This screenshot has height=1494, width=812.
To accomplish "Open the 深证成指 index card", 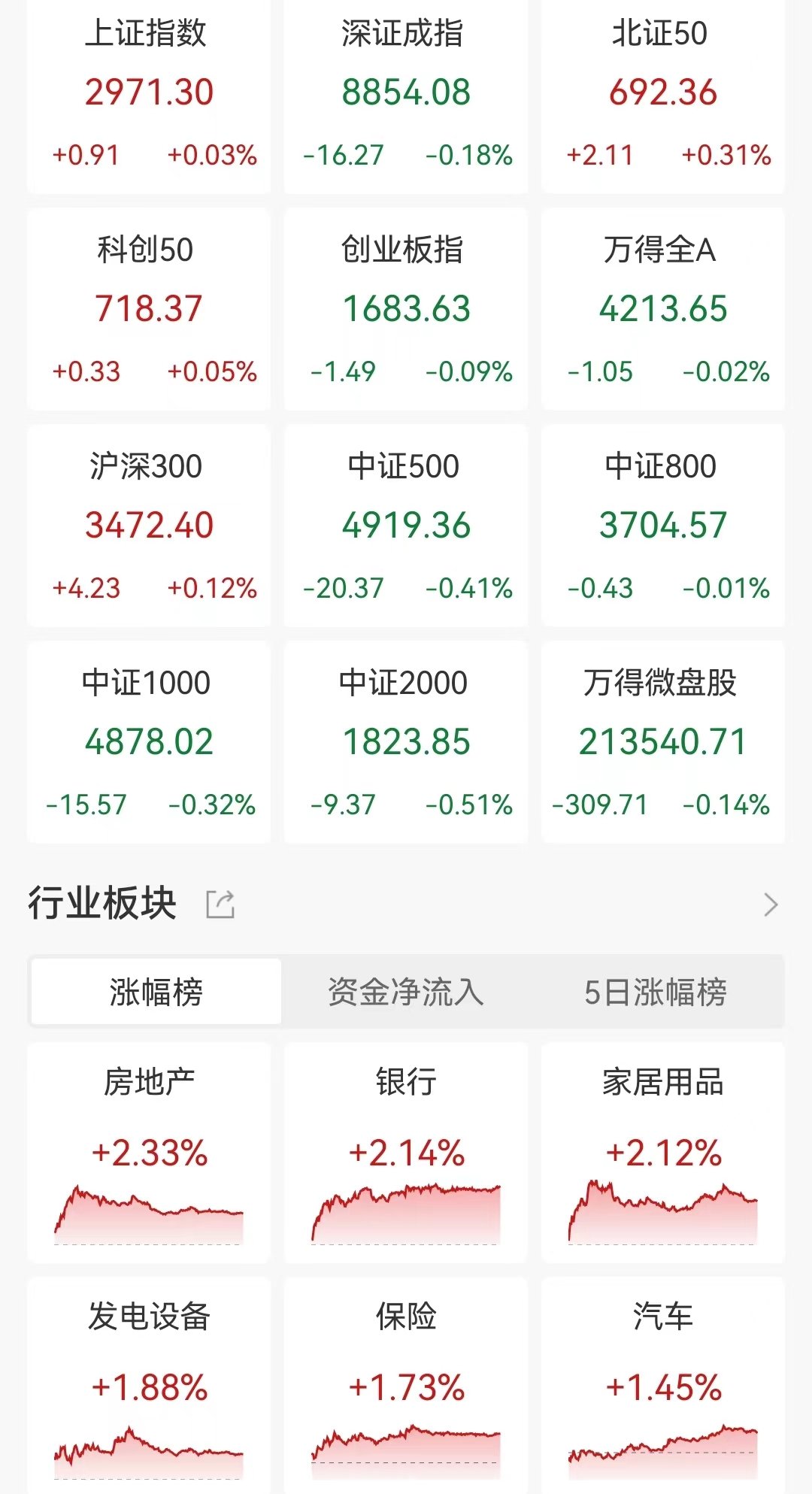I will pyautogui.click(x=406, y=96).
